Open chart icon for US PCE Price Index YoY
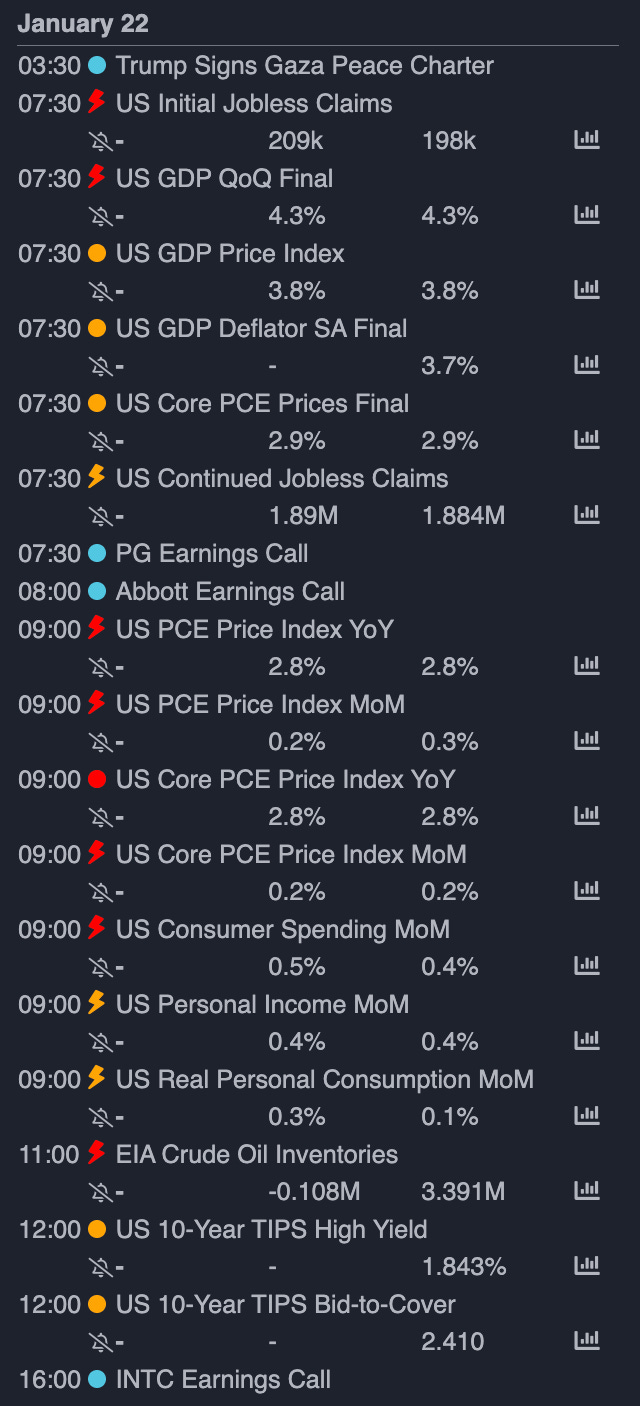640x1406 pixels. 587,667
